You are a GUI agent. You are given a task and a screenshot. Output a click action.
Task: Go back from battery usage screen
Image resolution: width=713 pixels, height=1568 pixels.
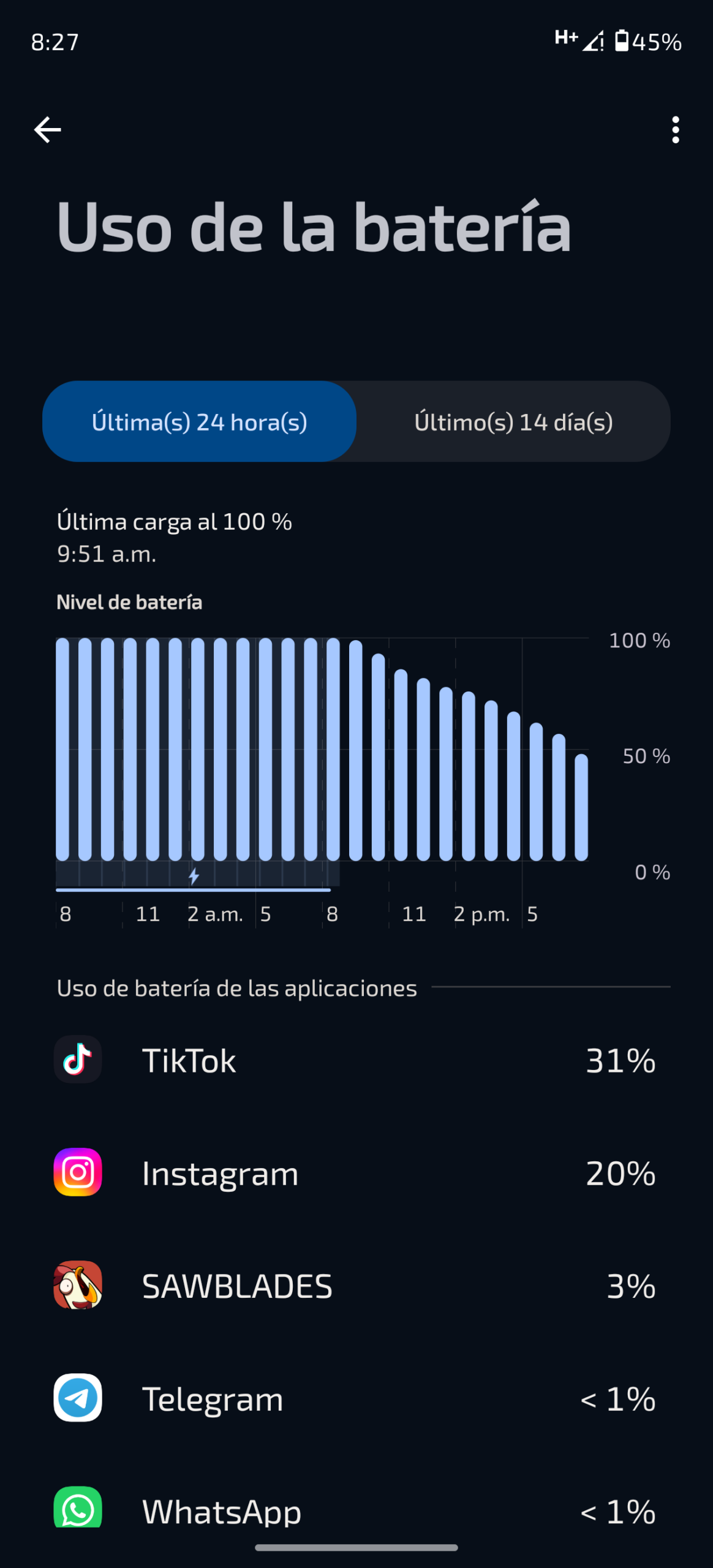click(47, 130)
